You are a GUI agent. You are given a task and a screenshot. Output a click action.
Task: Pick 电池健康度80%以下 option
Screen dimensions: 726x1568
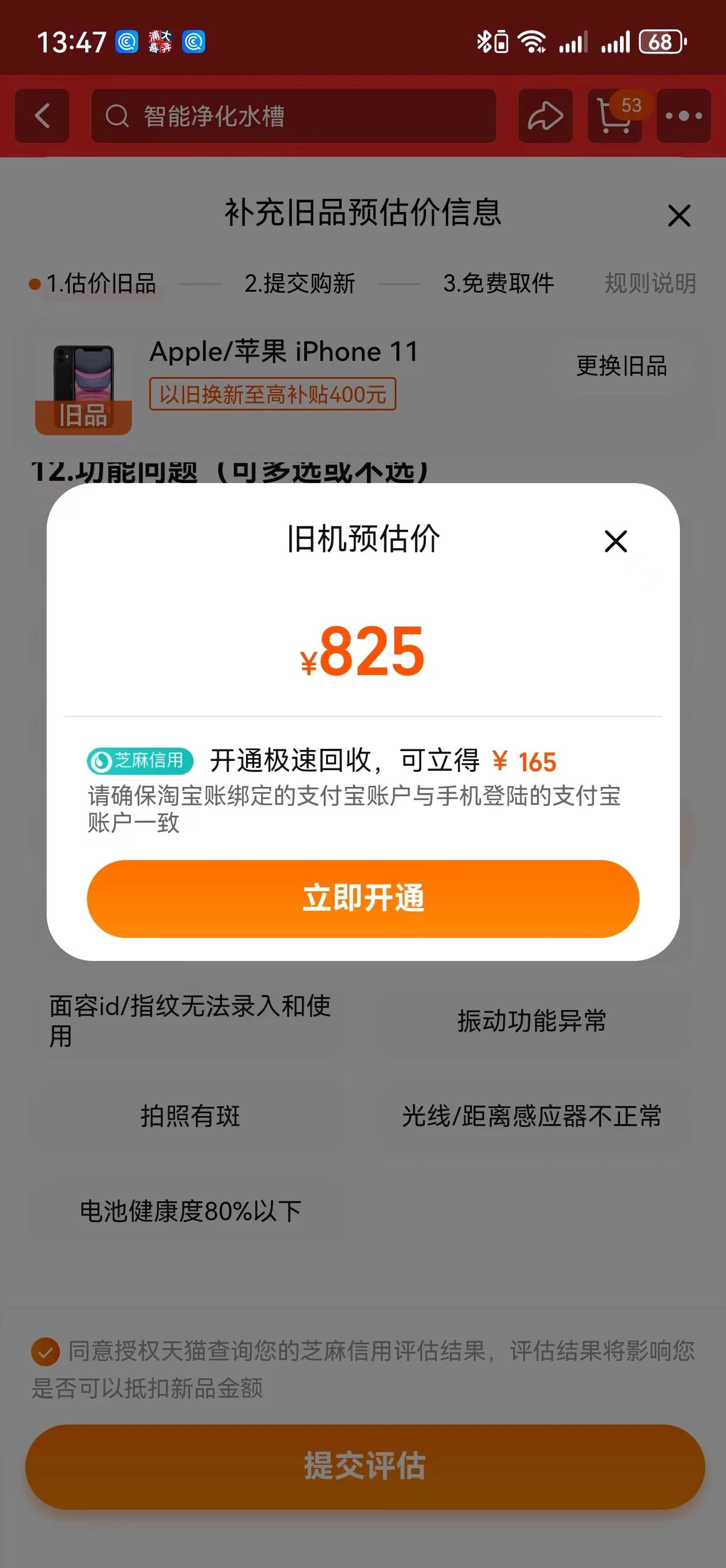coord(190,1211)
